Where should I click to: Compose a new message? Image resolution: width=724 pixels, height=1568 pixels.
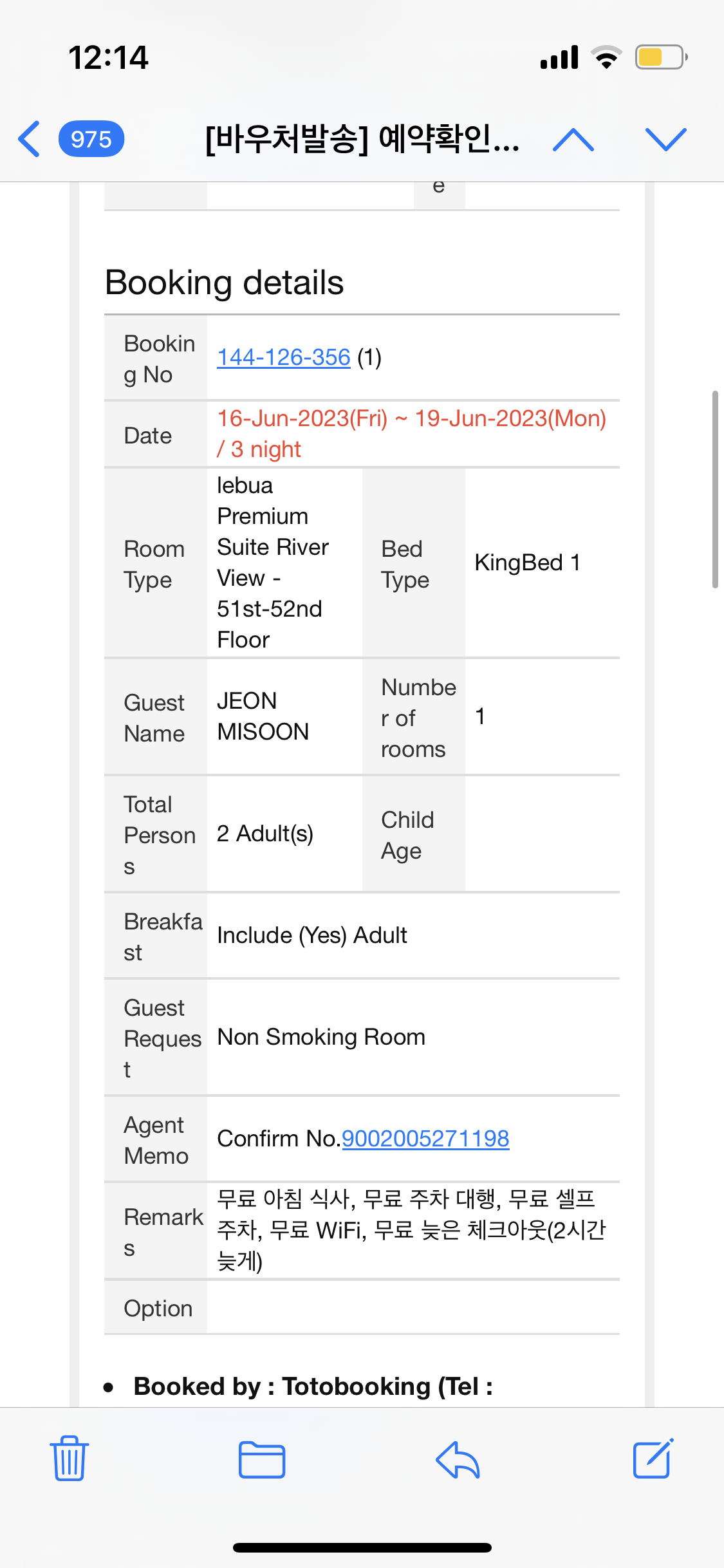pyautogui.click(x=653, y=1458)
